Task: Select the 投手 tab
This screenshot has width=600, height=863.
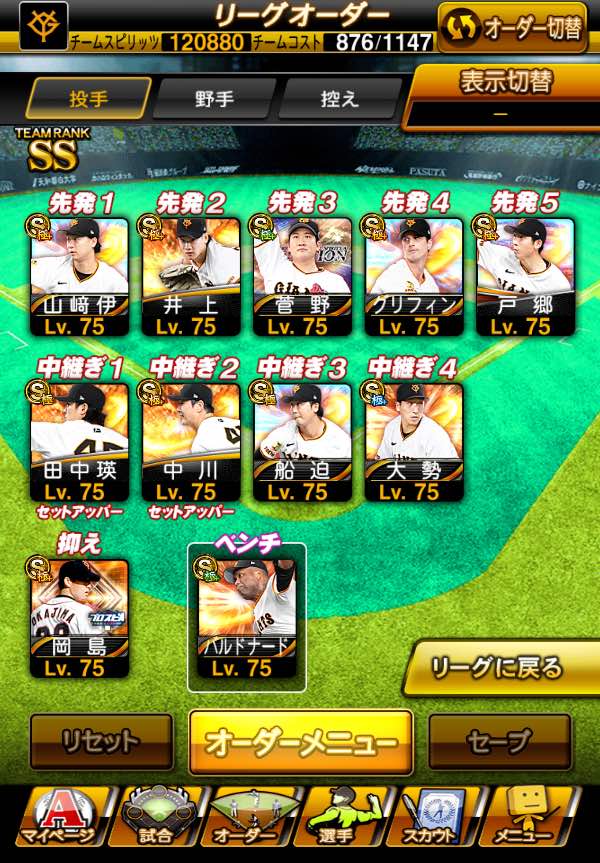Action: 89,99
